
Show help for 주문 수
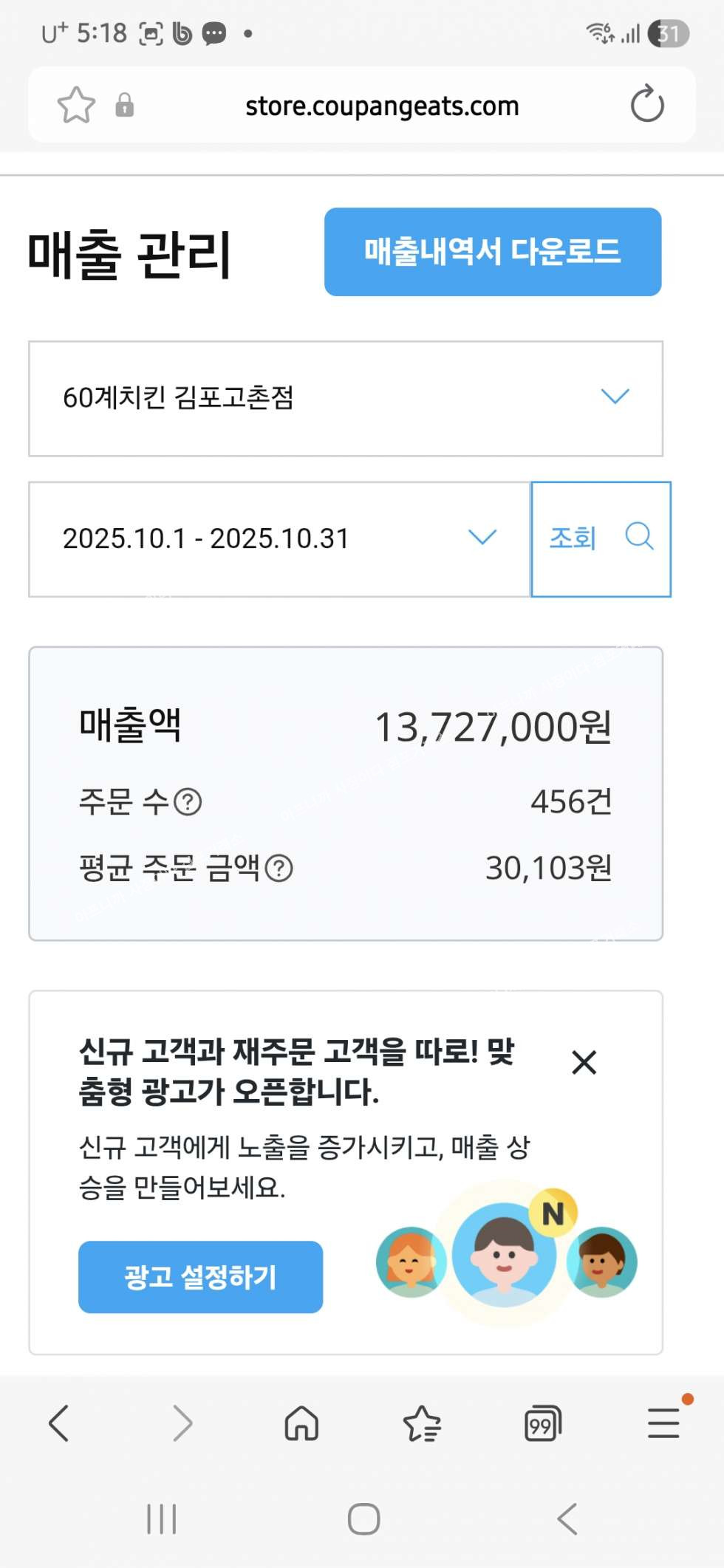(x=188, y=801)
